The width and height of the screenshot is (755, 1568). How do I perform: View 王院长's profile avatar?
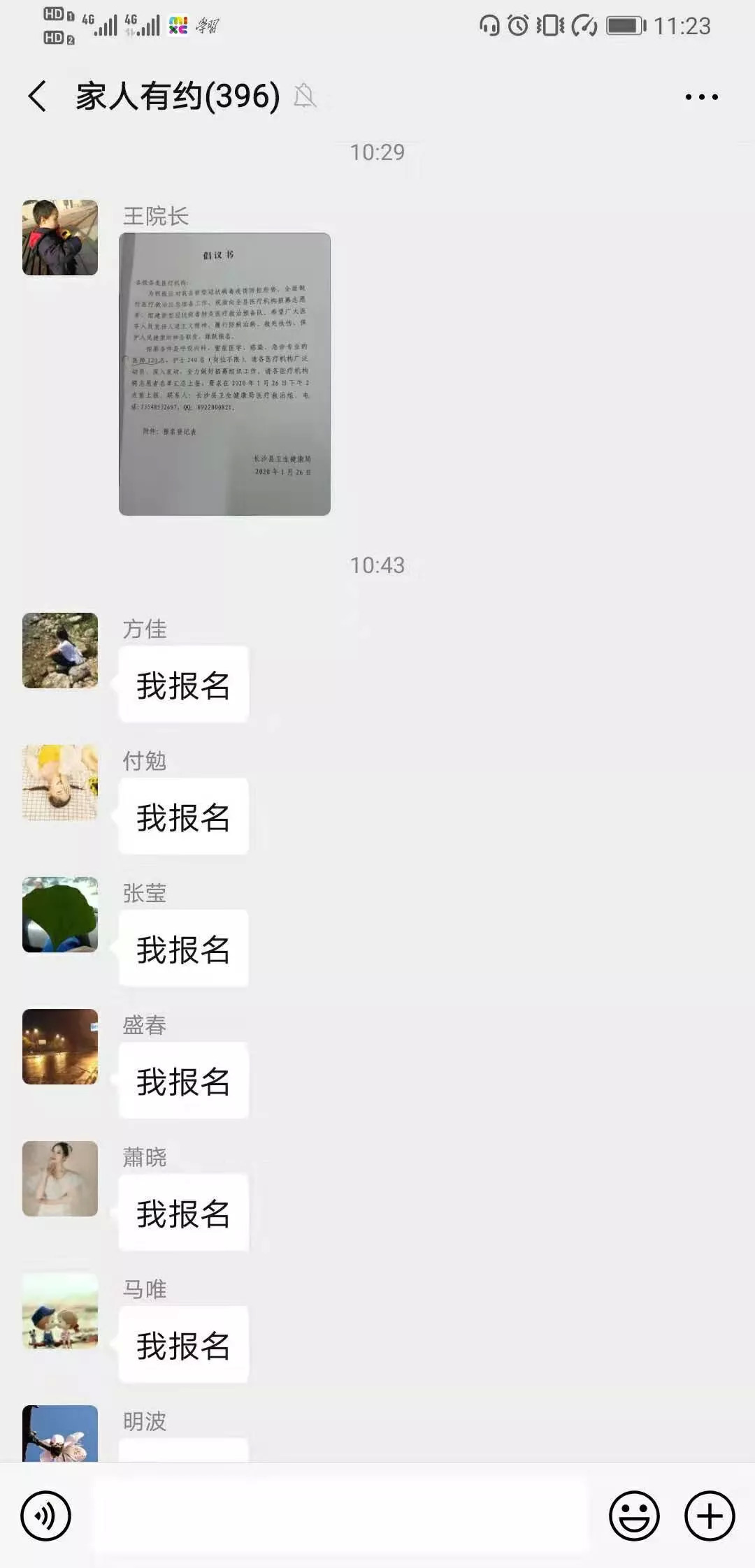click(60, 238)
